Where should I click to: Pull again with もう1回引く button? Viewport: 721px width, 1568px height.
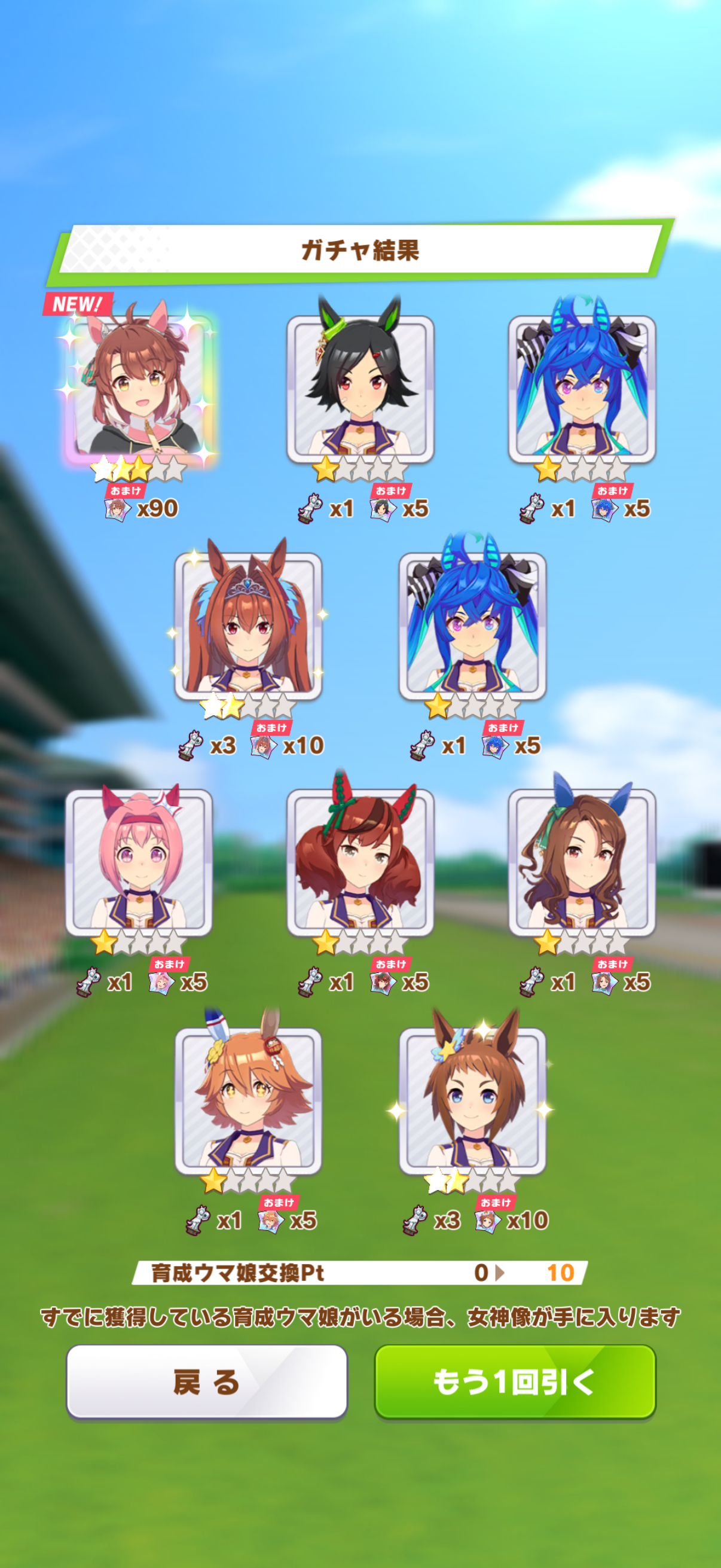515,1381
